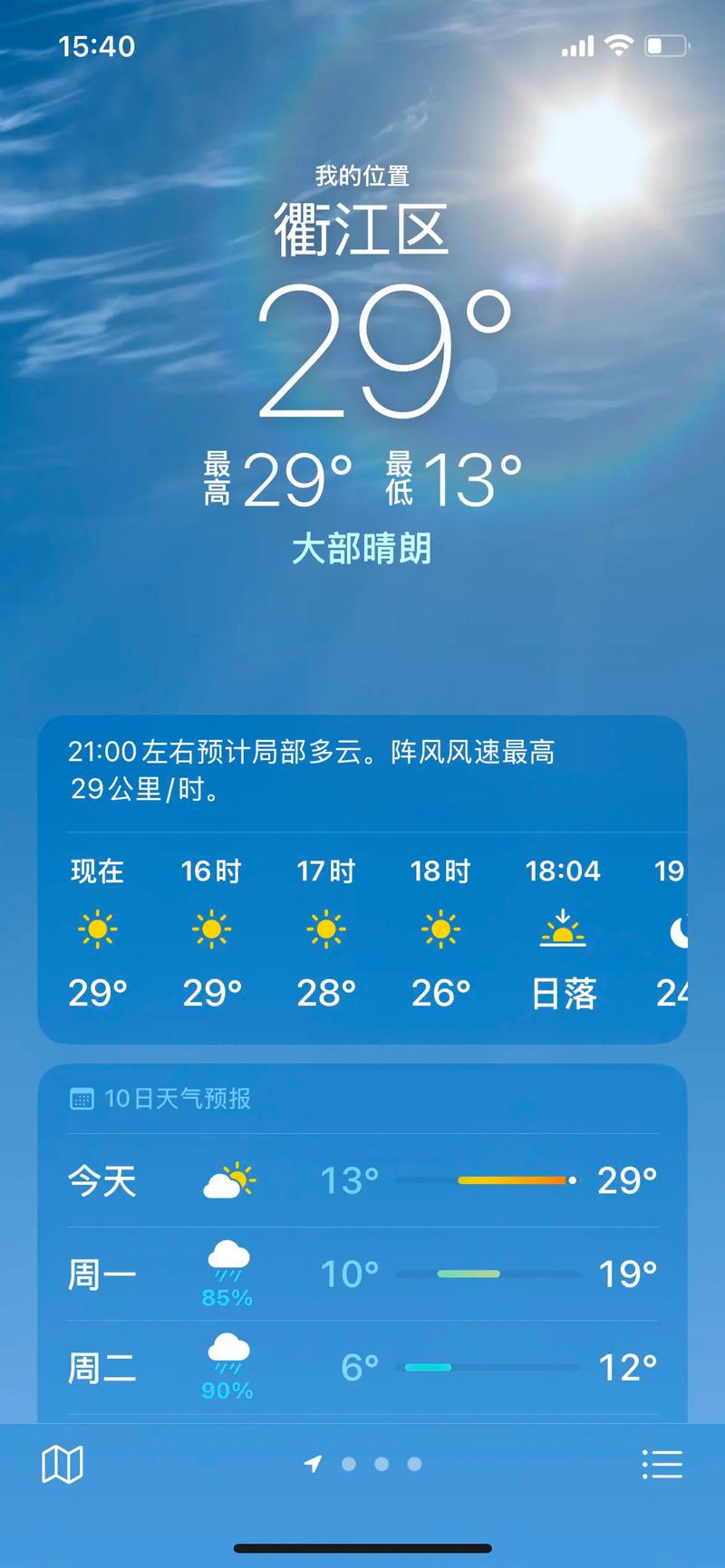Screen dimensions: 725x1568
Task: Tap the location arrow indicator
Action: tap(312, 1461)
